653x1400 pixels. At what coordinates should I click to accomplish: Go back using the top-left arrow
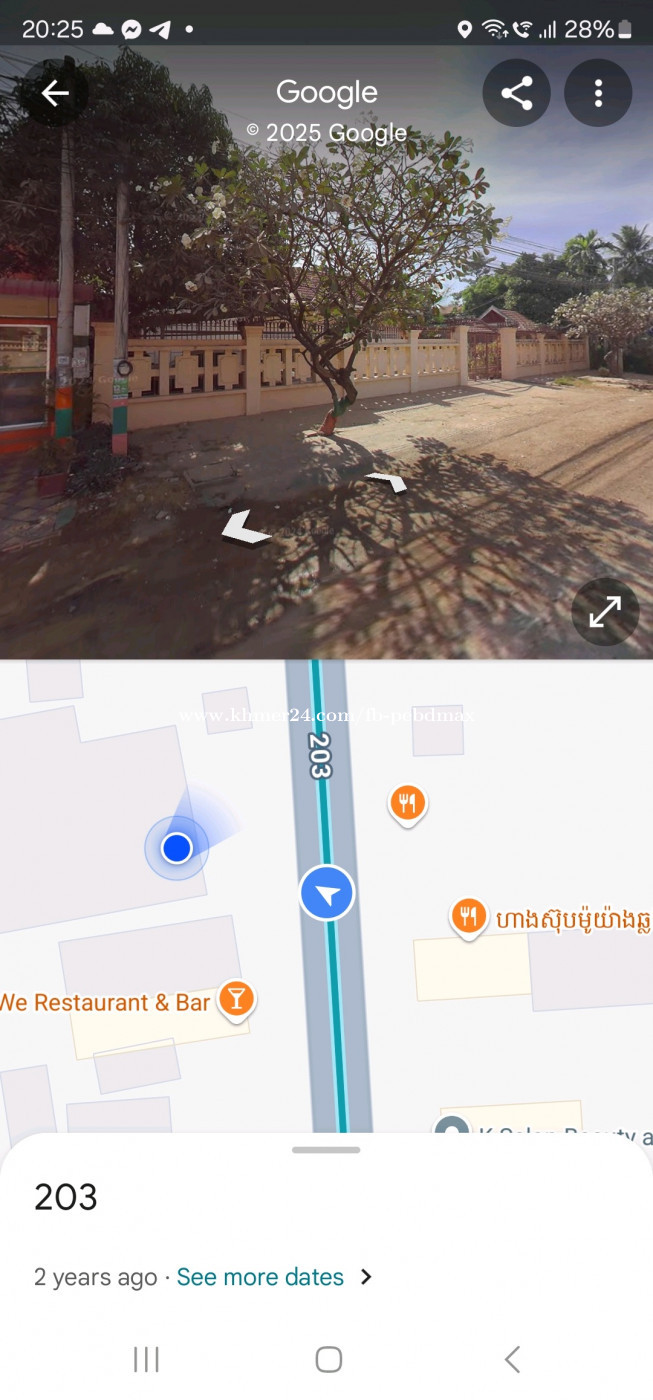(x=54, y=93)
